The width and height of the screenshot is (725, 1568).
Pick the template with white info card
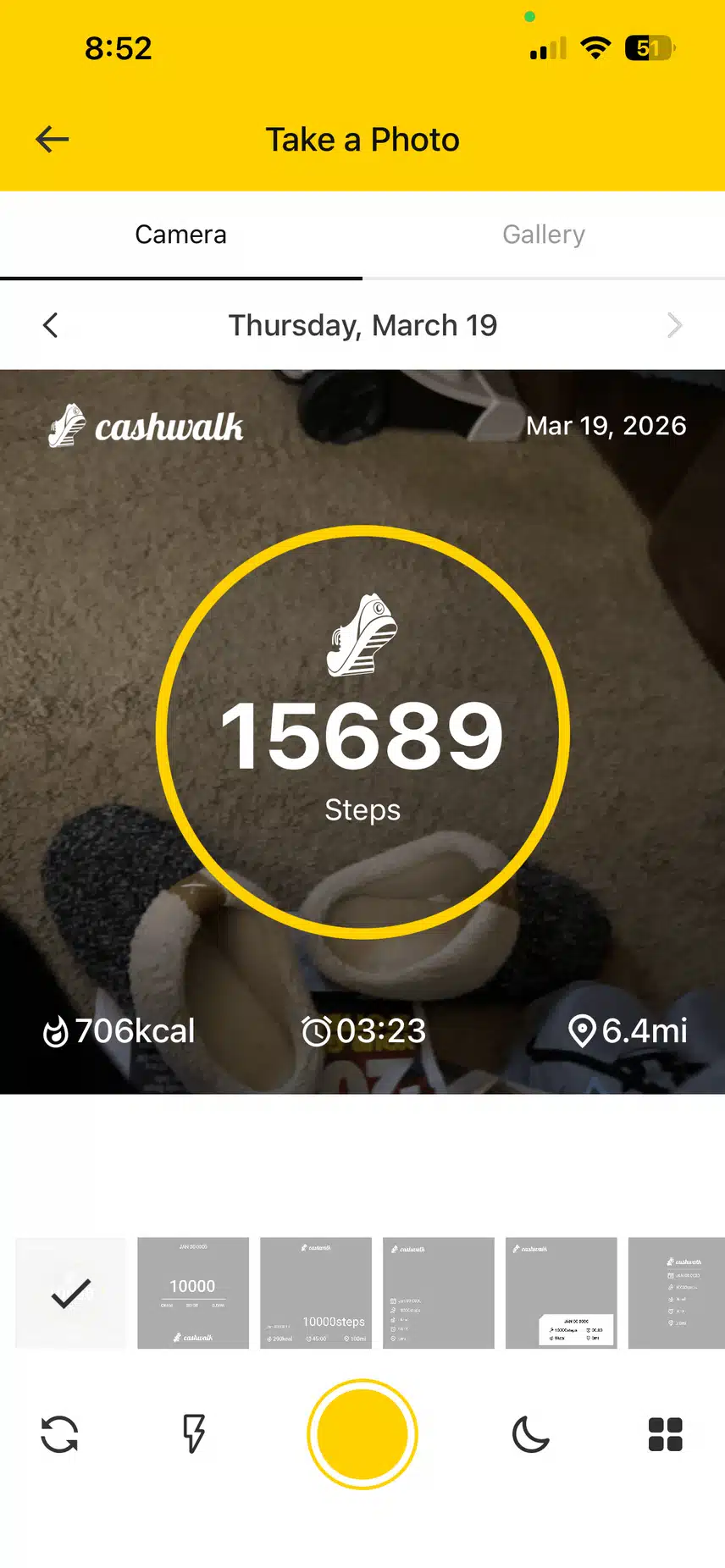pos(561,1293)
